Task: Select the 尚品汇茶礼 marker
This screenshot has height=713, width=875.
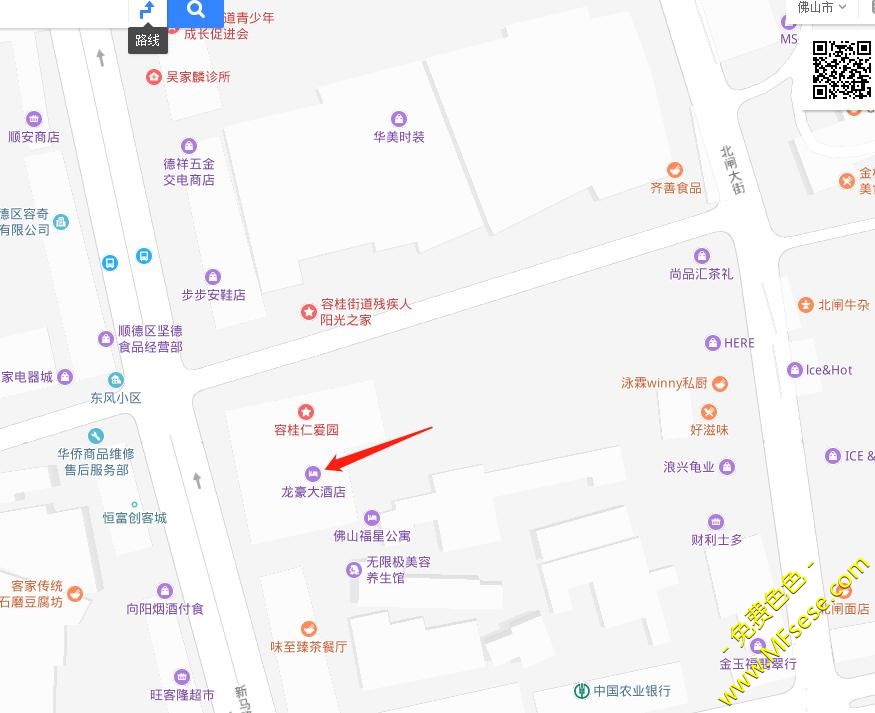Action: [x=702, y=256]
